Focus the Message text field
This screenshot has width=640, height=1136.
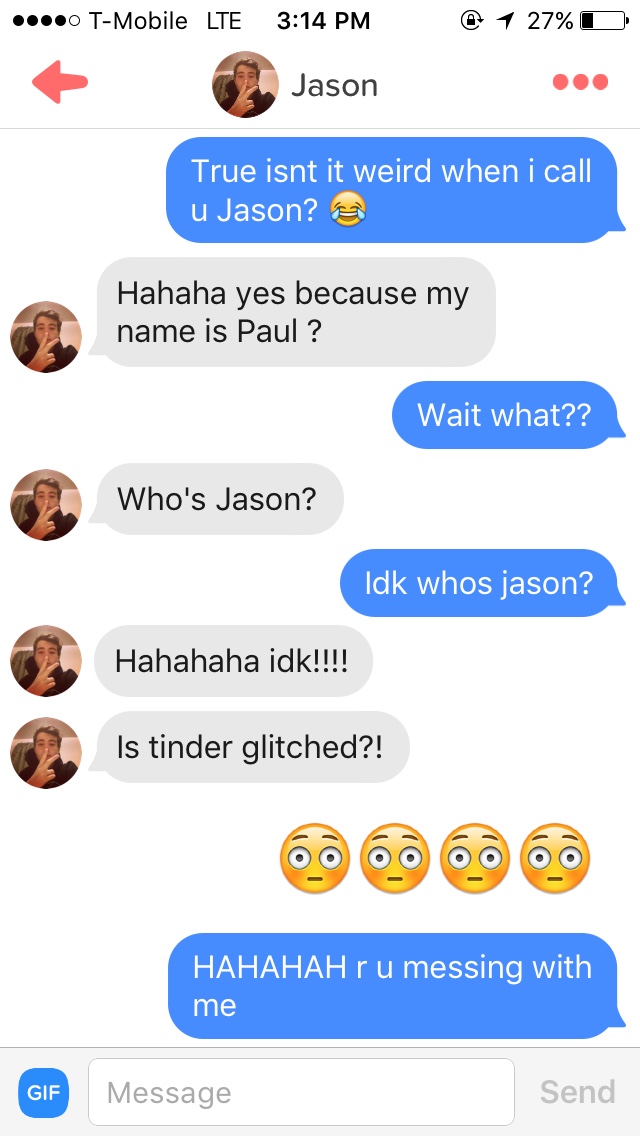tap(302, 1092)
